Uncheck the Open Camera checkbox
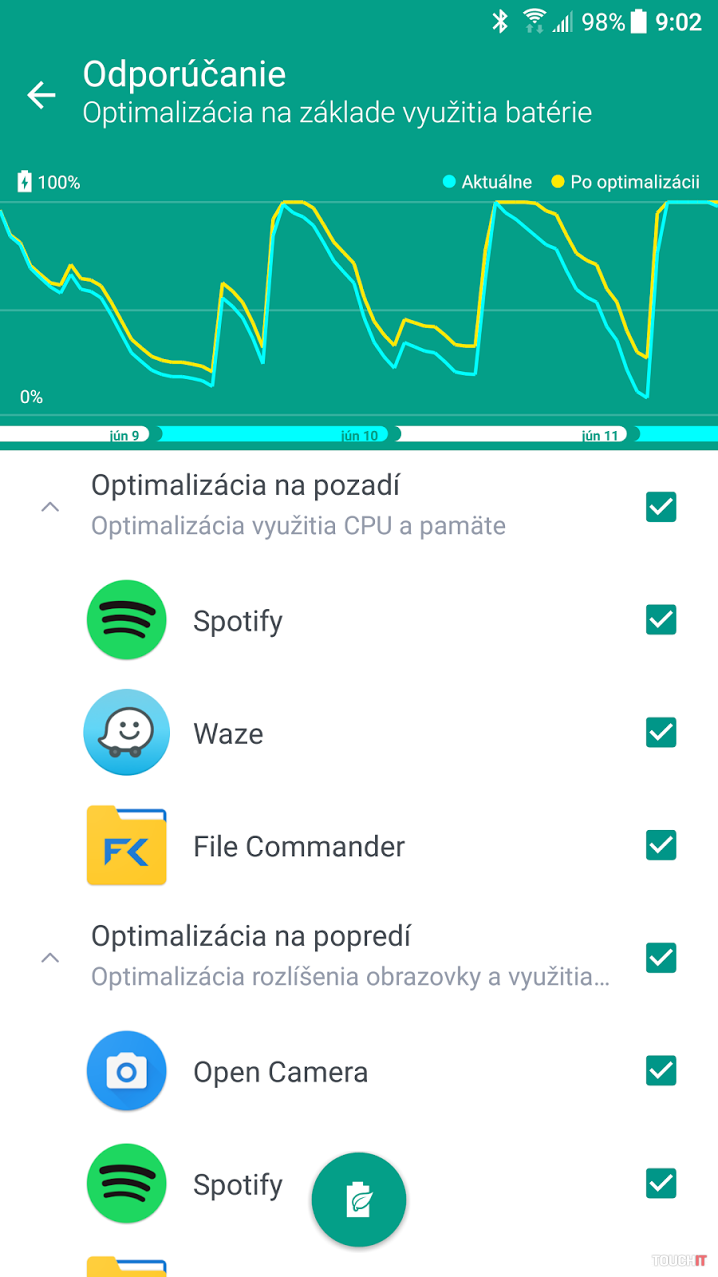The width and height of the screenshot is (718, 1277). (x=661, y=1071)
